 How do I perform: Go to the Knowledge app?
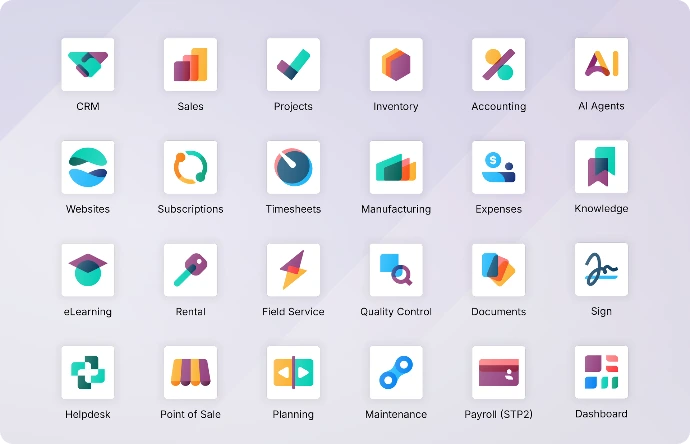pos(601,167)
